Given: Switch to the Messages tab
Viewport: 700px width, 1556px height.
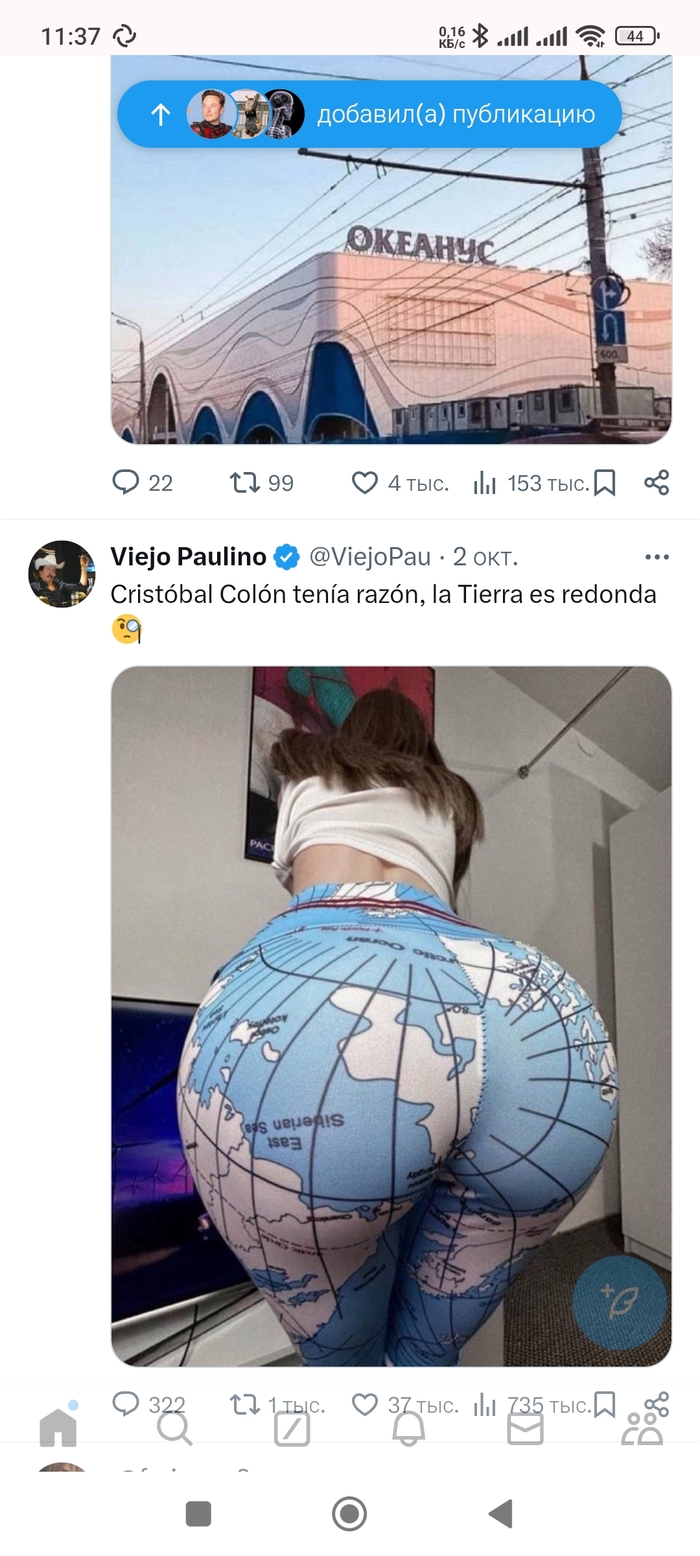Looking at the screenshot, I should pos(525,1429).
